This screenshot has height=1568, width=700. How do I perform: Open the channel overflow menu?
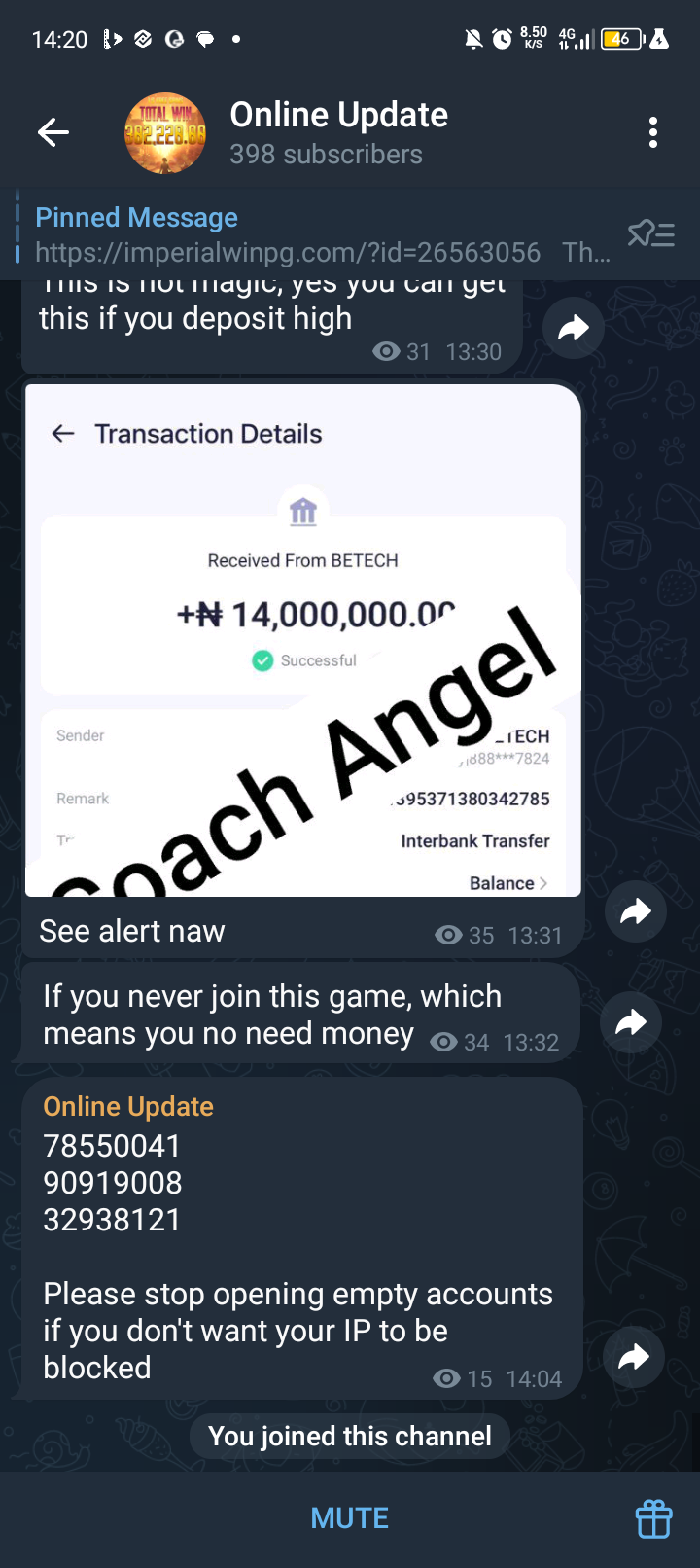point(653,132)
